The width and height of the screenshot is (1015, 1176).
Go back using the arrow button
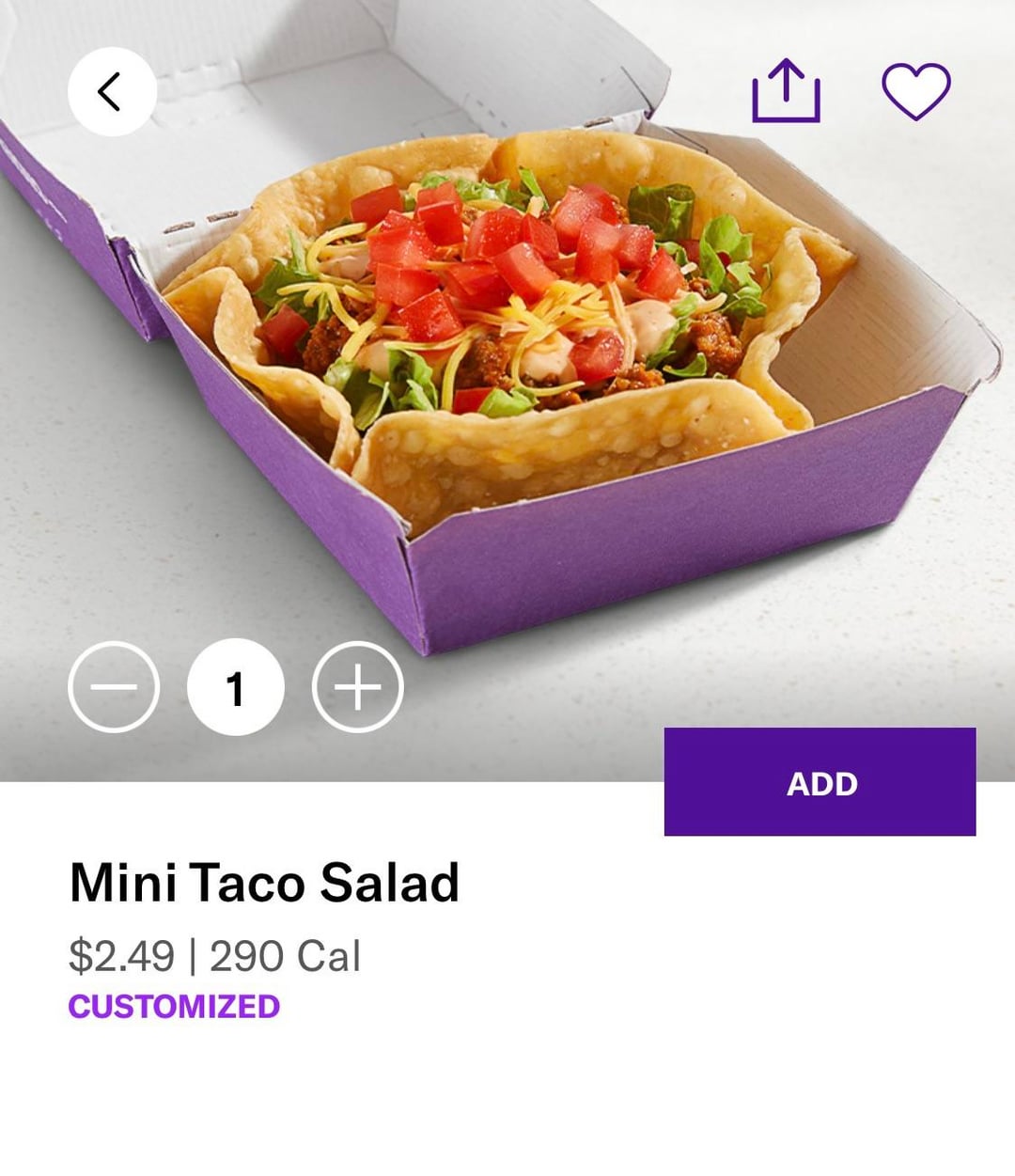(x=112, y=92)
